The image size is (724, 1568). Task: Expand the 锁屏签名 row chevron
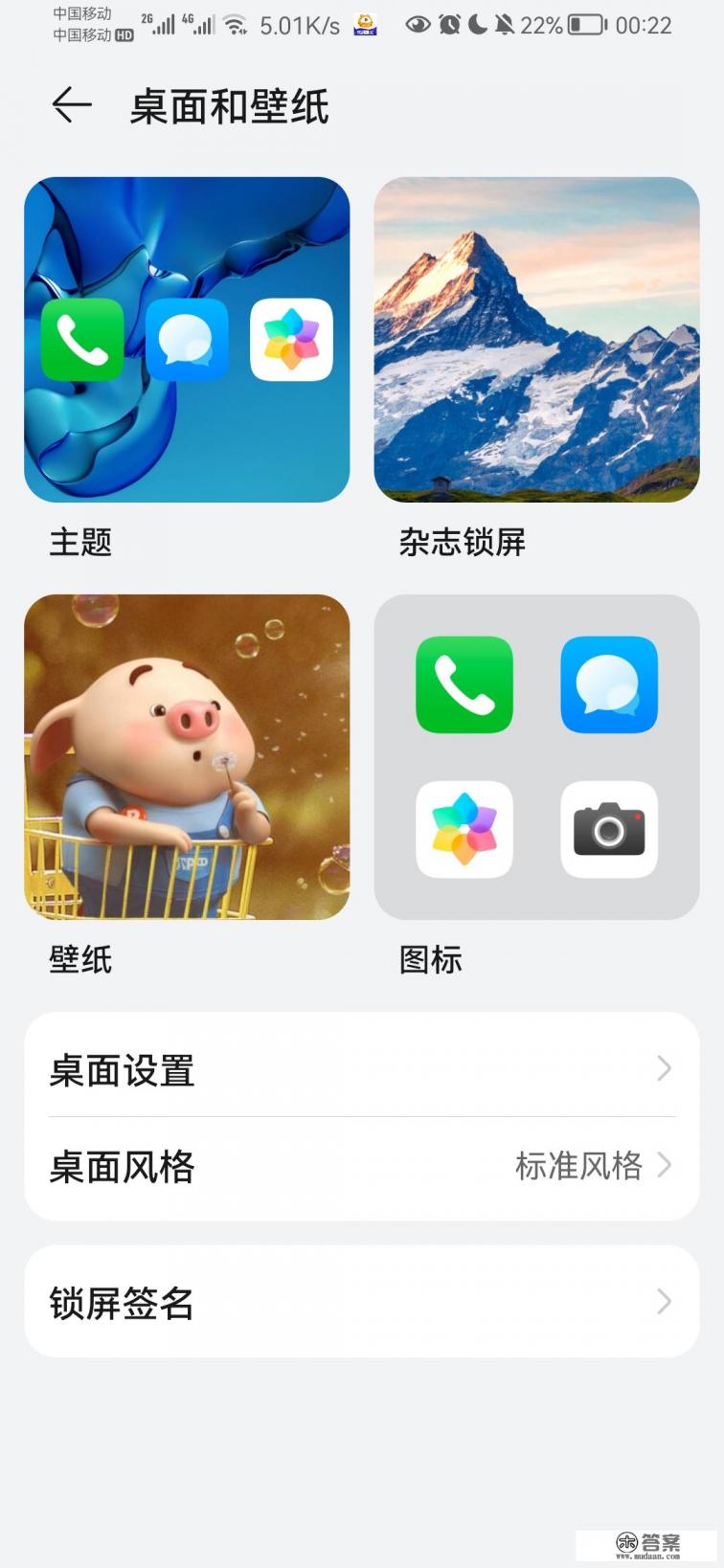coord(664,1302)
